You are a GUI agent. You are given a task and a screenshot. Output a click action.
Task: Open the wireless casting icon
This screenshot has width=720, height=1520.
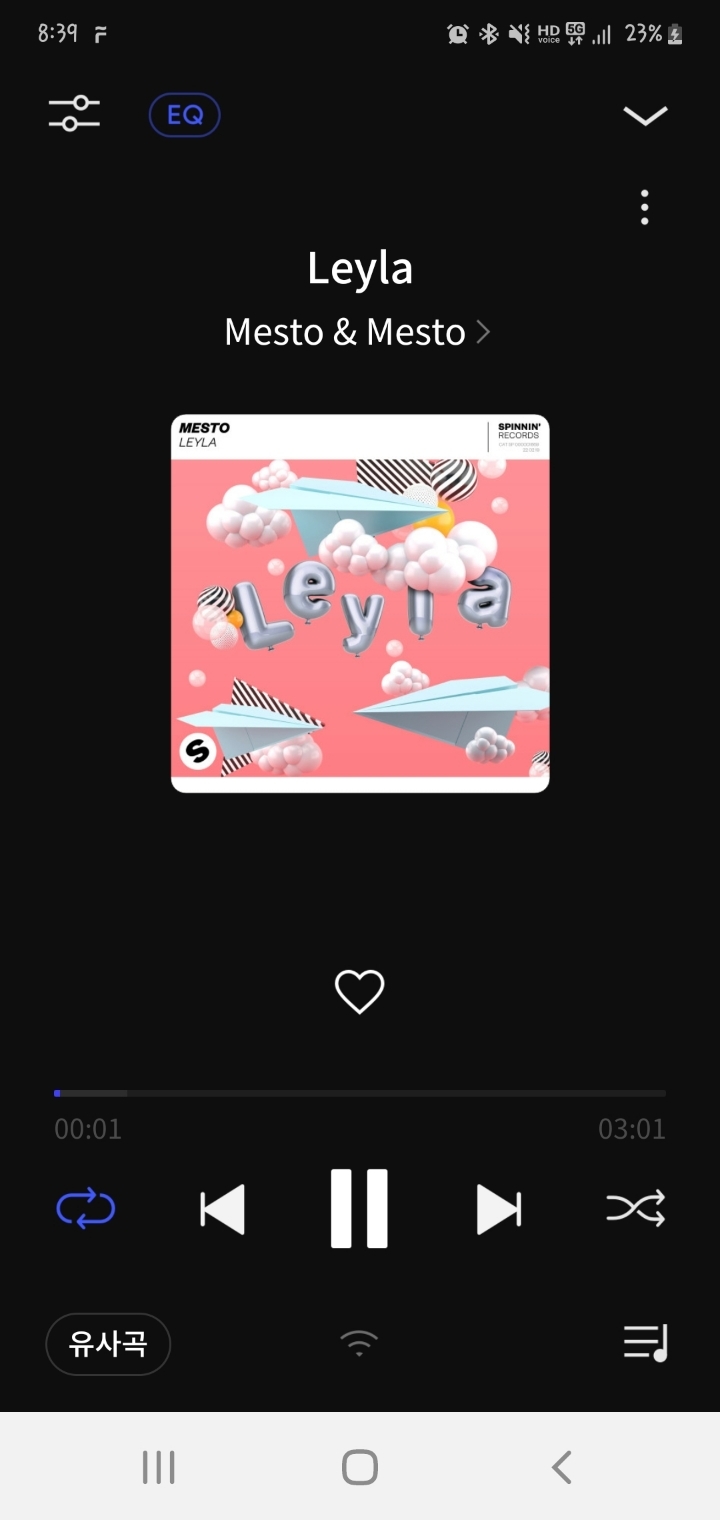359,1343
